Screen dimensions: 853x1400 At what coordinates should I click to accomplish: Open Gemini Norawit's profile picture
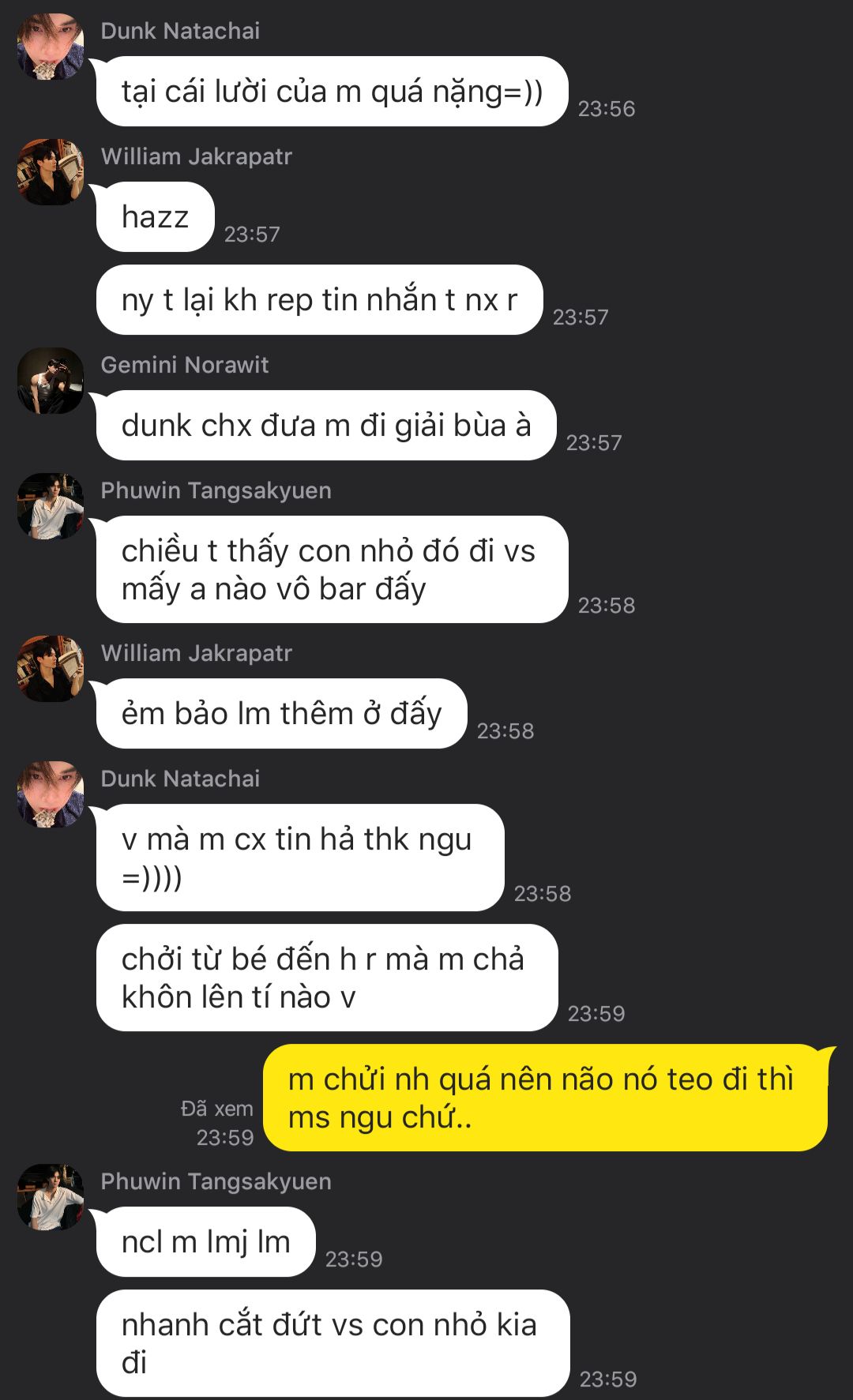pos(51,381)
